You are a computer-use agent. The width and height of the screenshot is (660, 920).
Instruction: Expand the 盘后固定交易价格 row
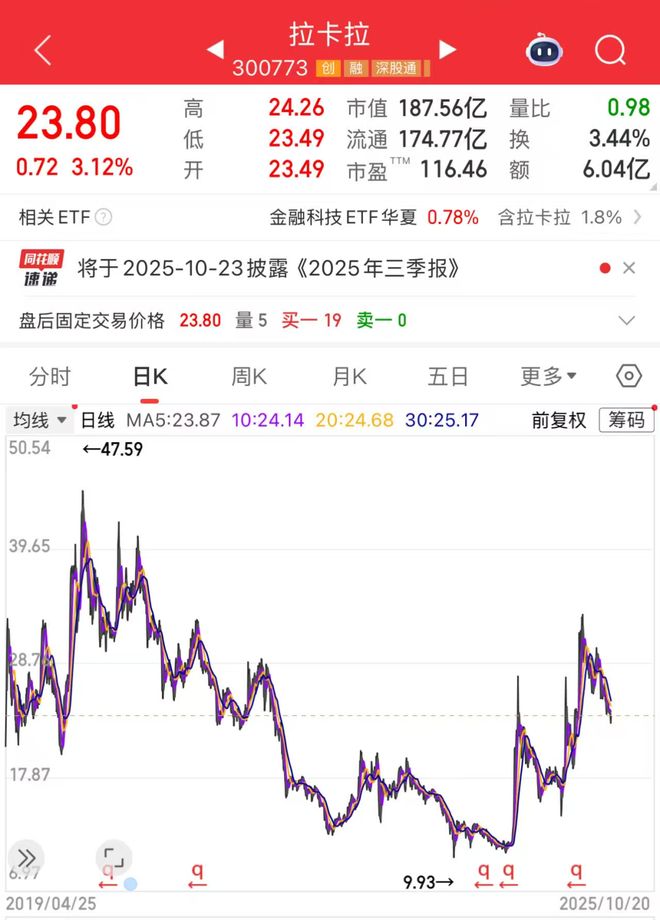click(627, 320)
